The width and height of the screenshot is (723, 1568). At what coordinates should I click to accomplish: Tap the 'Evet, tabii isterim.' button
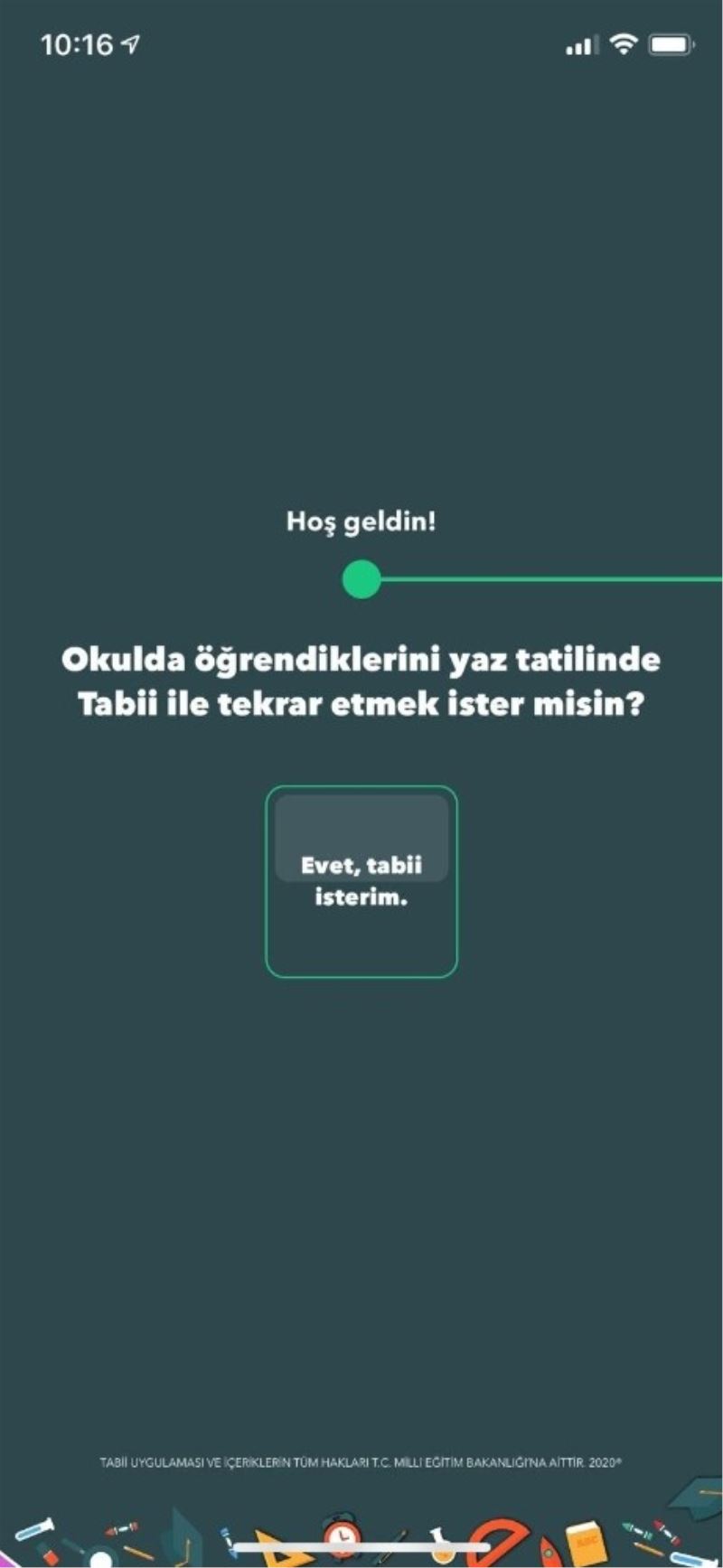point(361,881)
